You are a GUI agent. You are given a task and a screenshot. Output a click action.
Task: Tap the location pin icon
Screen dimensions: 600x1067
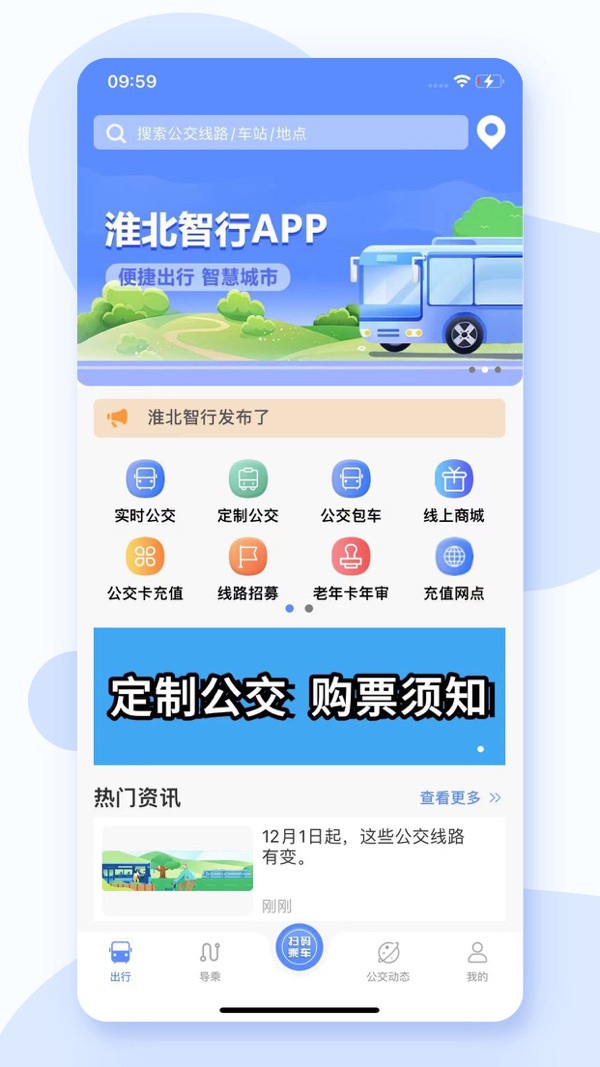[x=490, y=132]
